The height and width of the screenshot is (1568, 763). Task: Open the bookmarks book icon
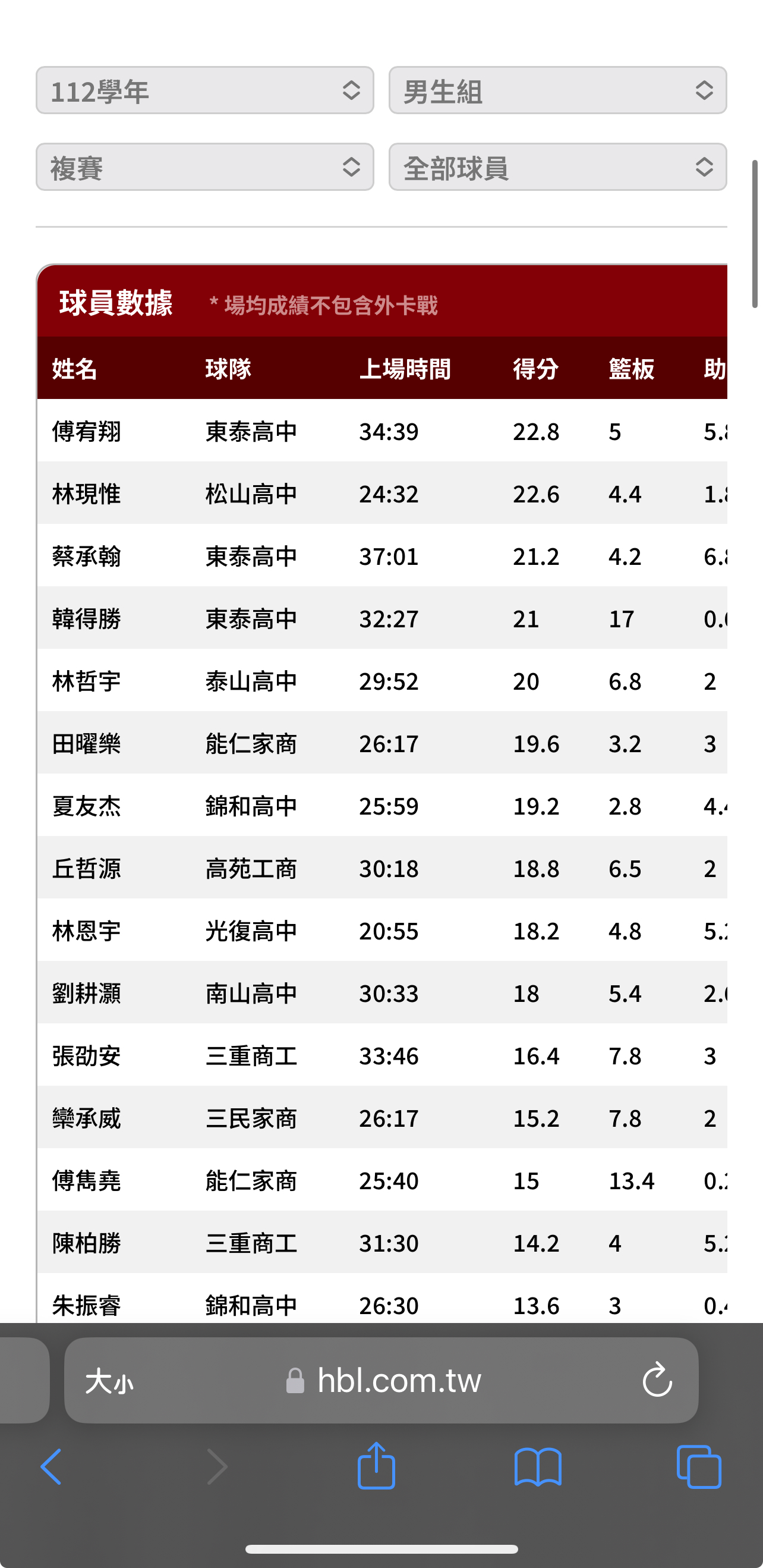pos(537,1467)
